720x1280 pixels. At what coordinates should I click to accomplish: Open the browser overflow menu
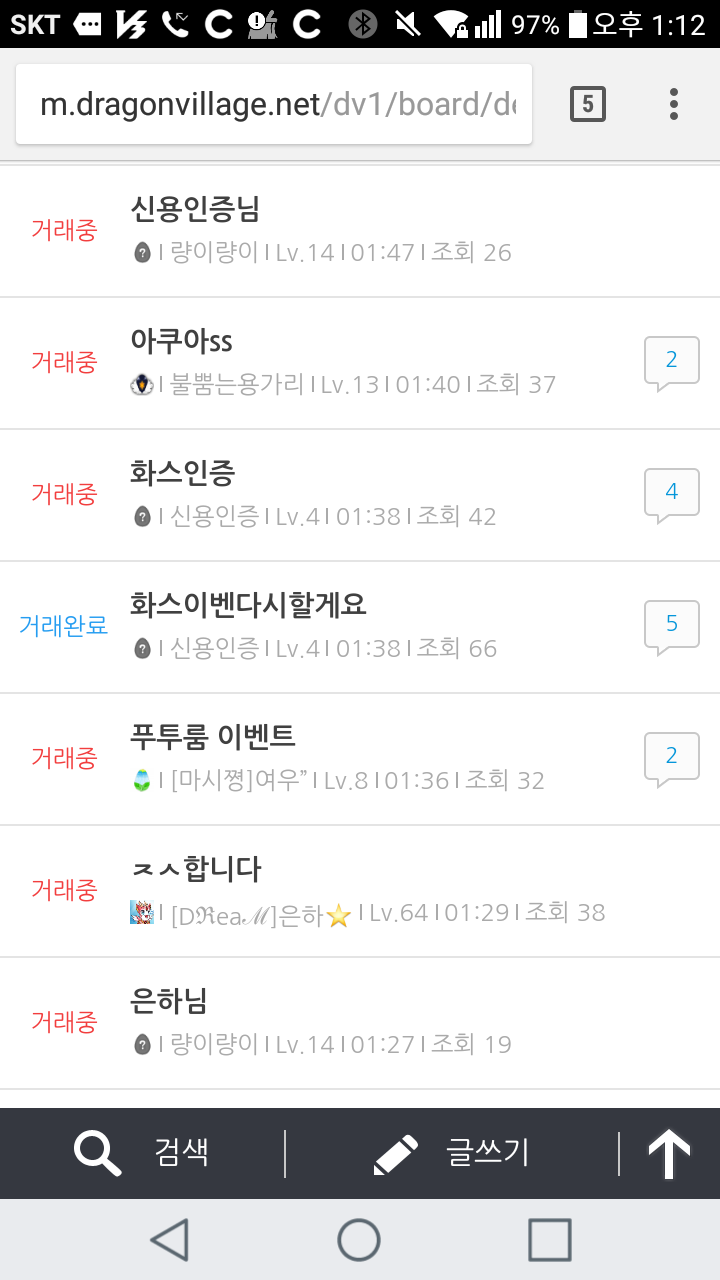(x=674, y=104)
